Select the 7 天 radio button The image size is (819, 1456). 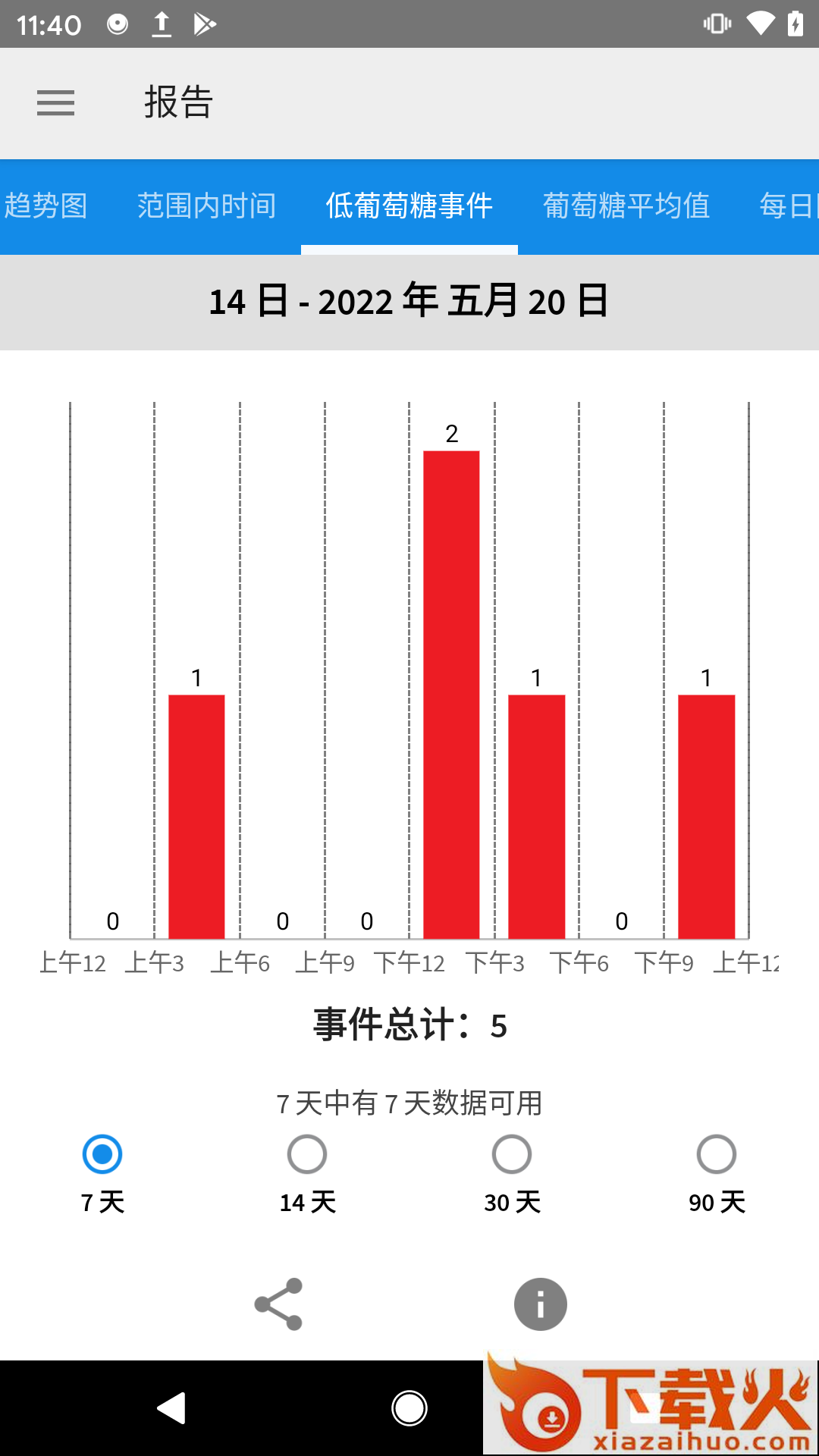coord(102,1155)
